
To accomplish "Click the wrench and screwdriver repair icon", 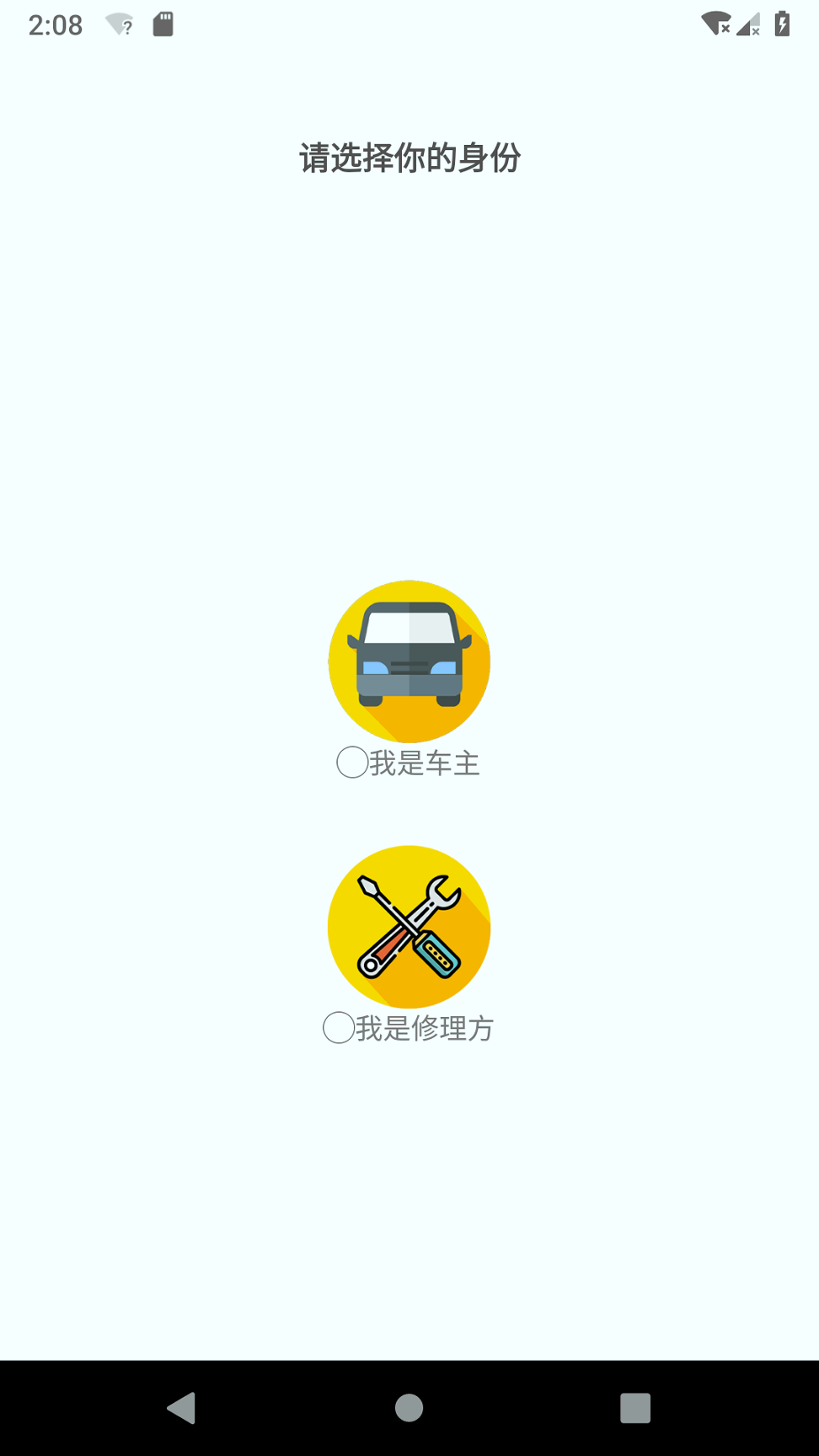I will pyautogui.click(x=409, y=926).
